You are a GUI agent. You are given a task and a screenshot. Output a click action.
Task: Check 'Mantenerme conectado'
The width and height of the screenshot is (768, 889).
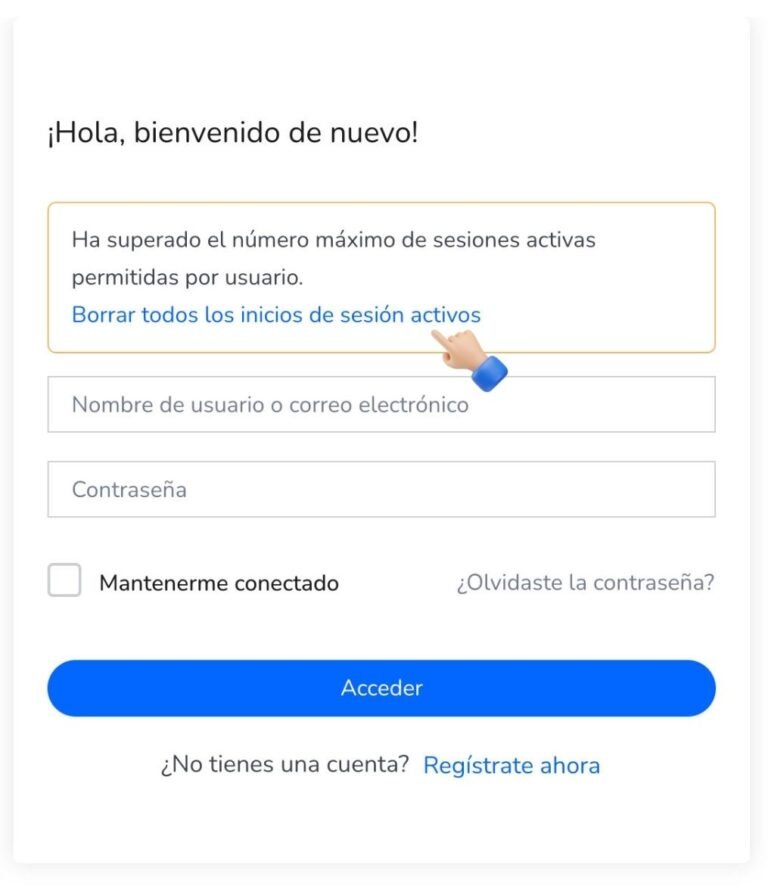coord(65,581)
